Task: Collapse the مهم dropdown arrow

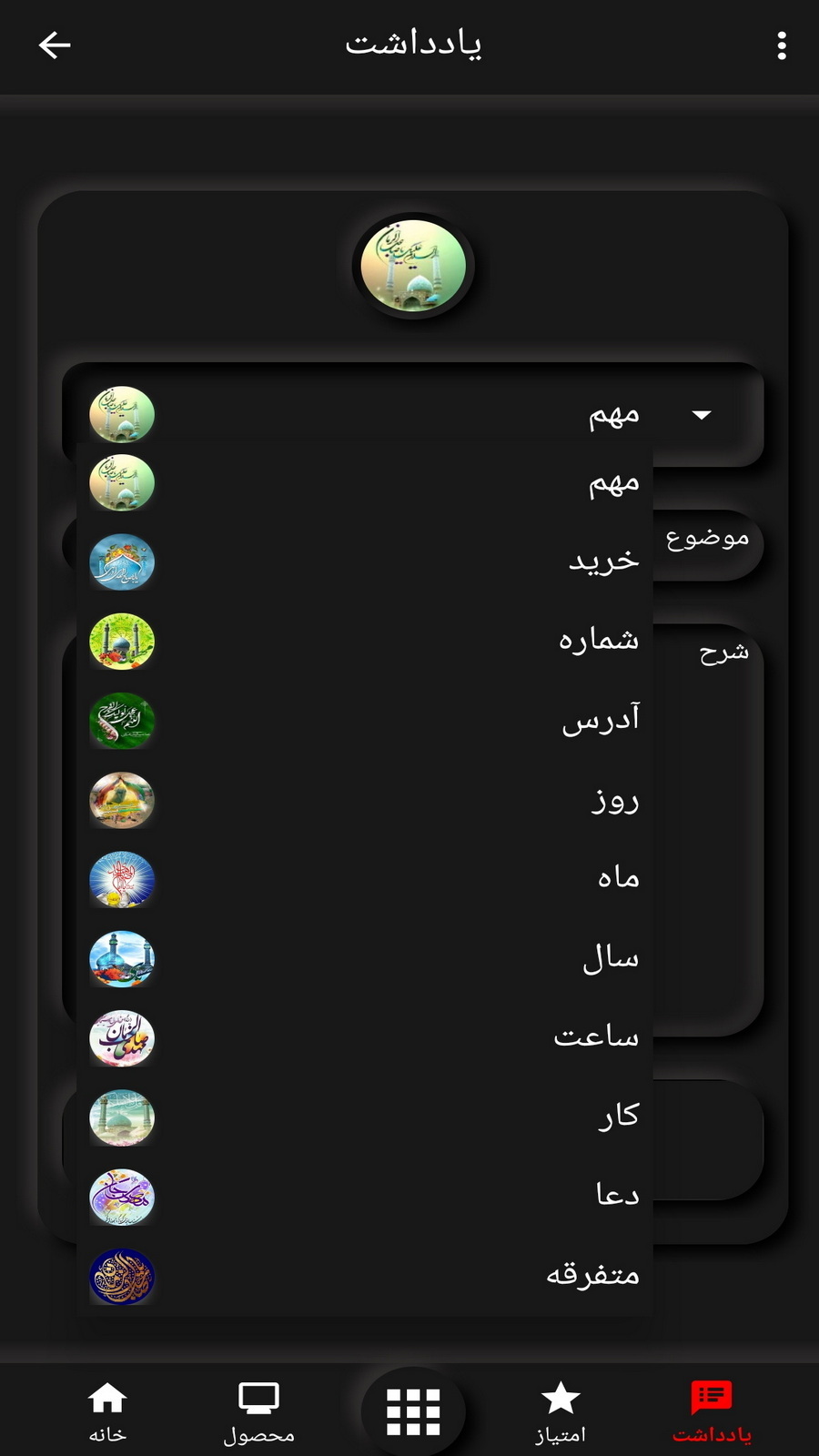Action: 701,415
